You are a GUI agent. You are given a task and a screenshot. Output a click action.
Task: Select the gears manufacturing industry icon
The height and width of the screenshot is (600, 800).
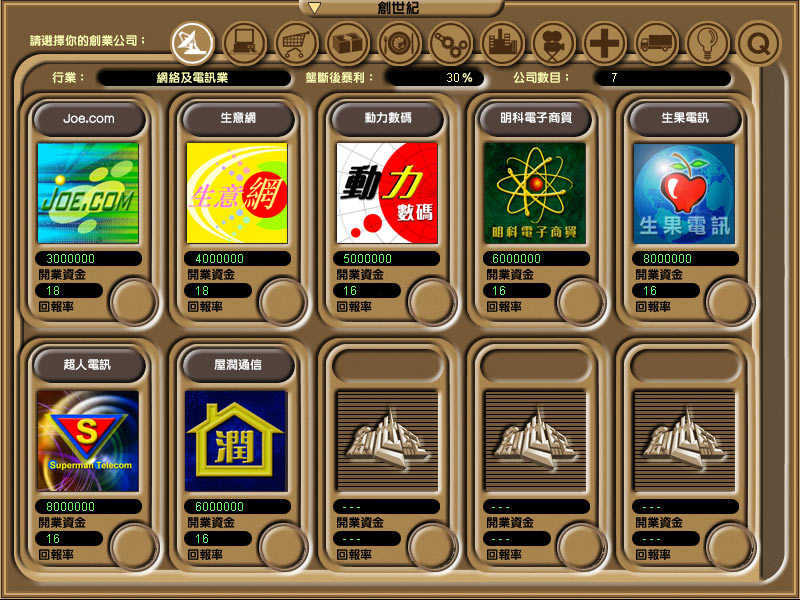click(450, 42)
